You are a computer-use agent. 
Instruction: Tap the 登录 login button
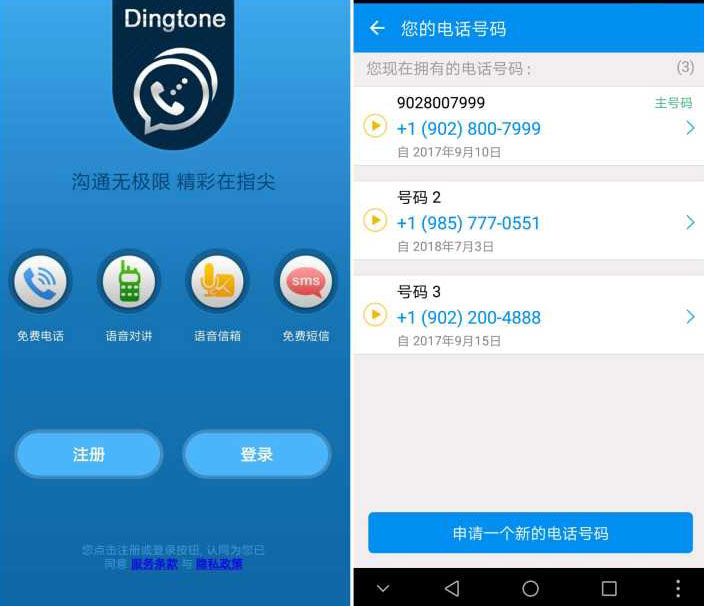pos(257,454)
